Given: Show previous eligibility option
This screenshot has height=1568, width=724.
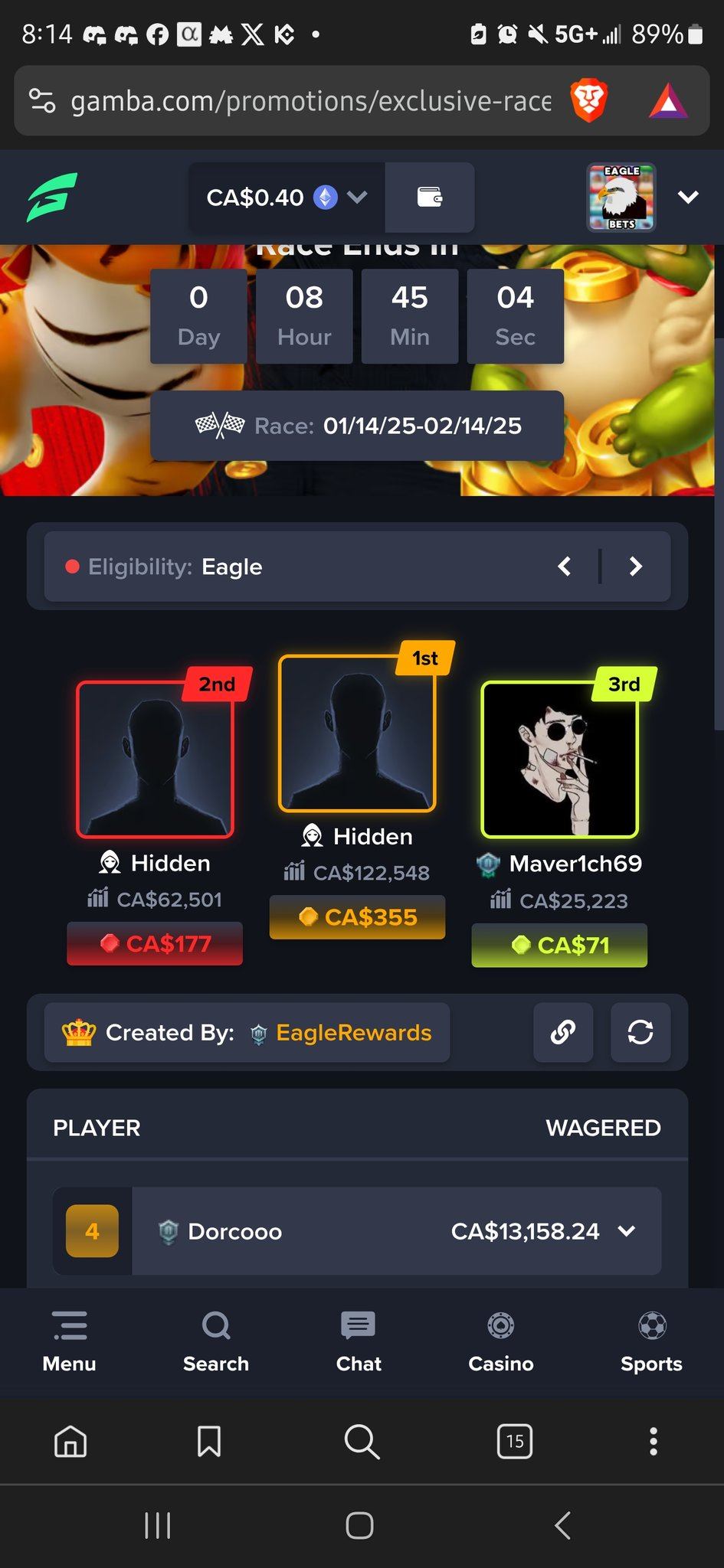Looking at the screenshot, I should 565,567.
